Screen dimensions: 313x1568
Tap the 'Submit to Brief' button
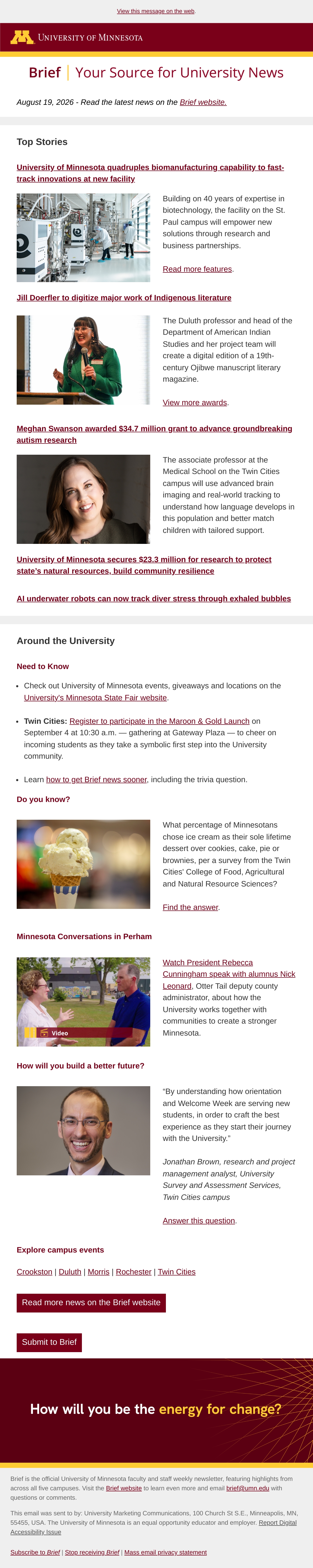[49, 1342]
